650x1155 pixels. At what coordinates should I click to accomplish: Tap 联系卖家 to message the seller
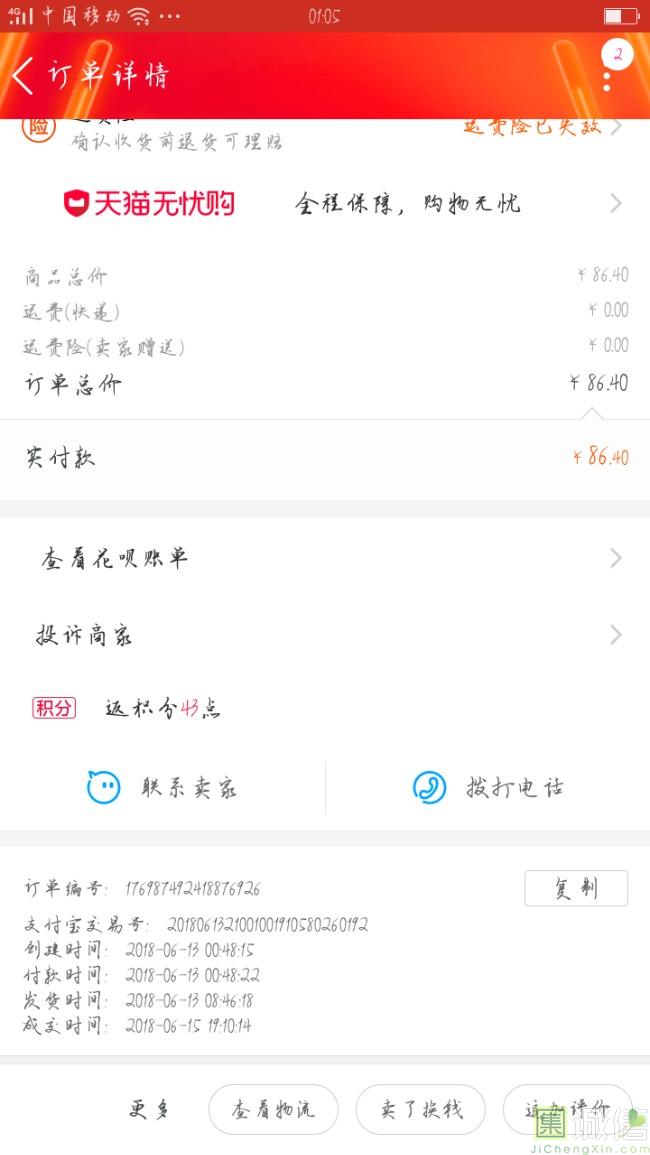[x=163, y=788]
